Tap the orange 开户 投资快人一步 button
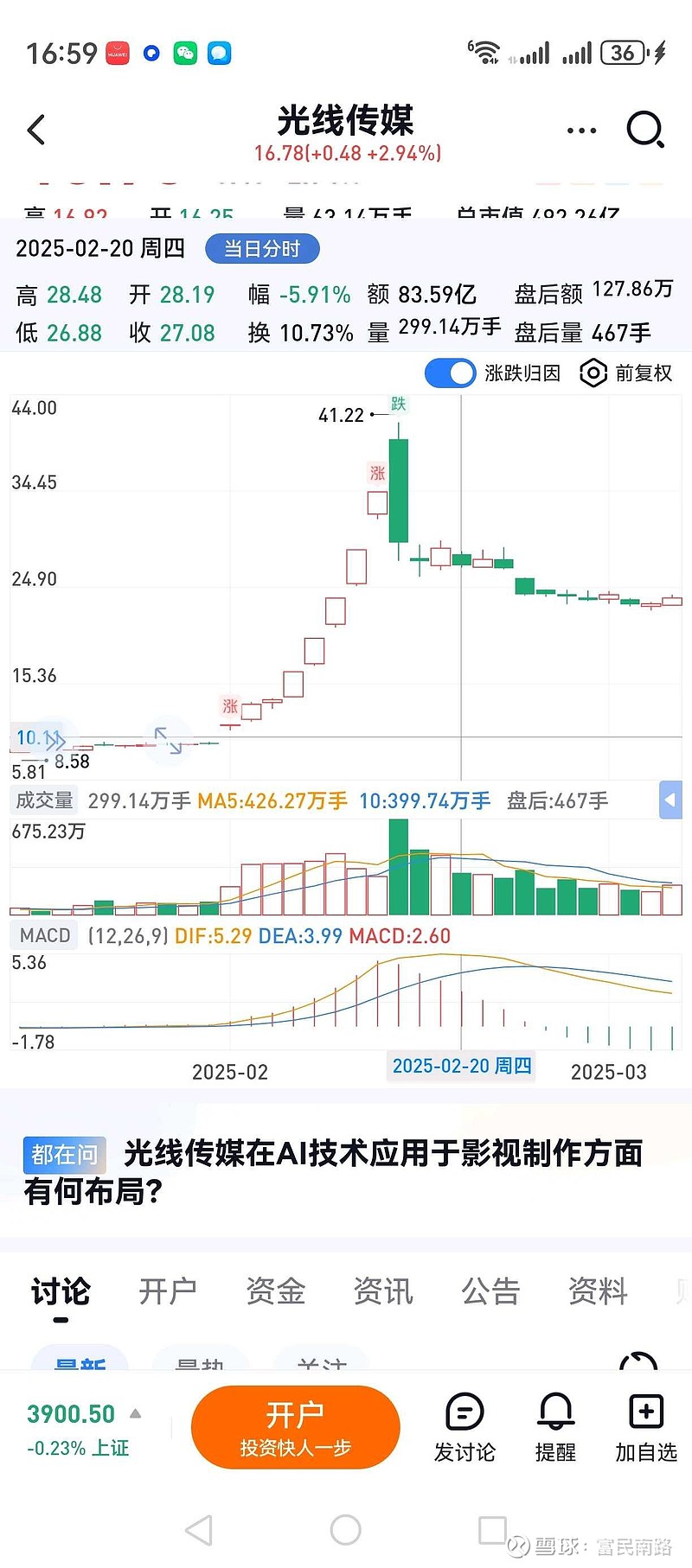692x1568 pixels. 295,1427
